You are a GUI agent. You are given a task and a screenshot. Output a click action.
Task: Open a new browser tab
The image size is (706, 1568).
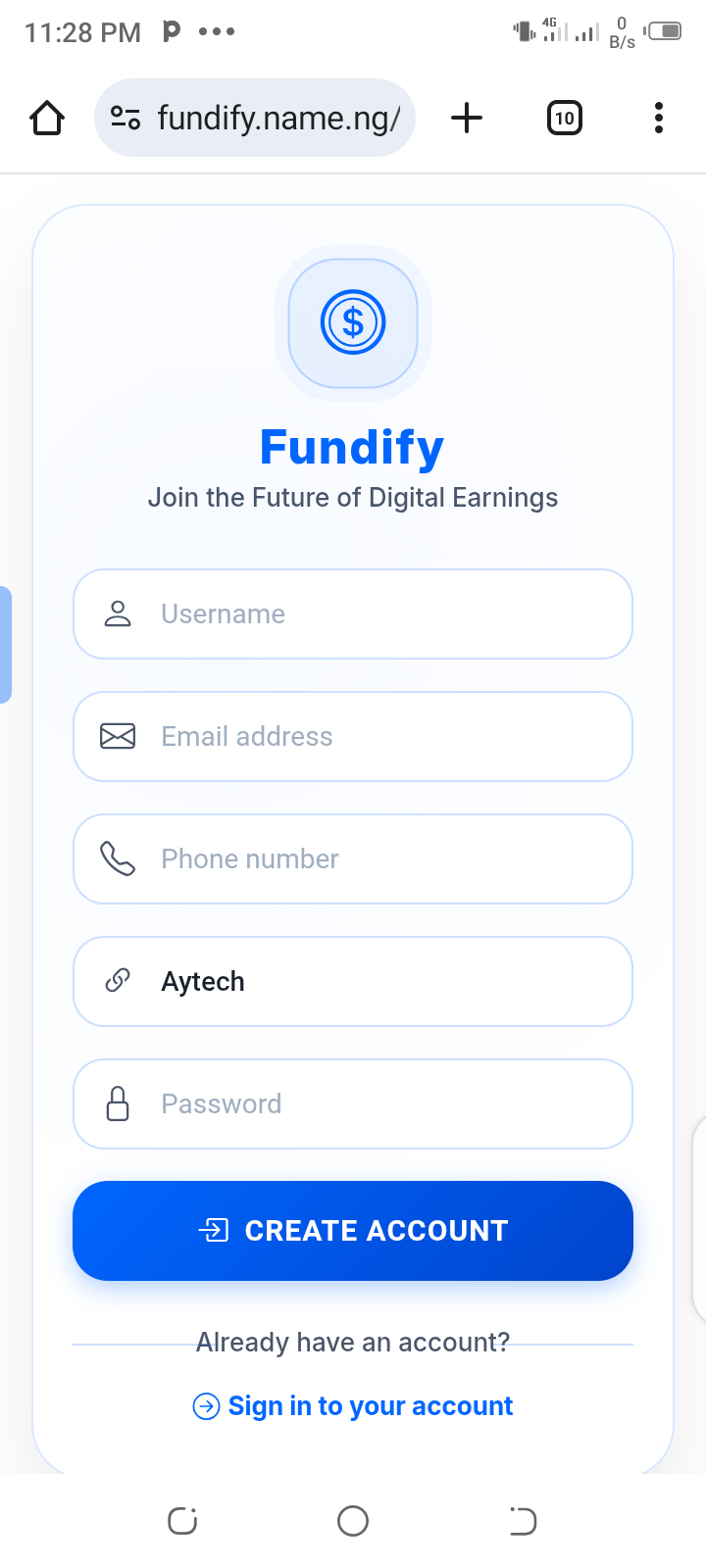[467, 119]
